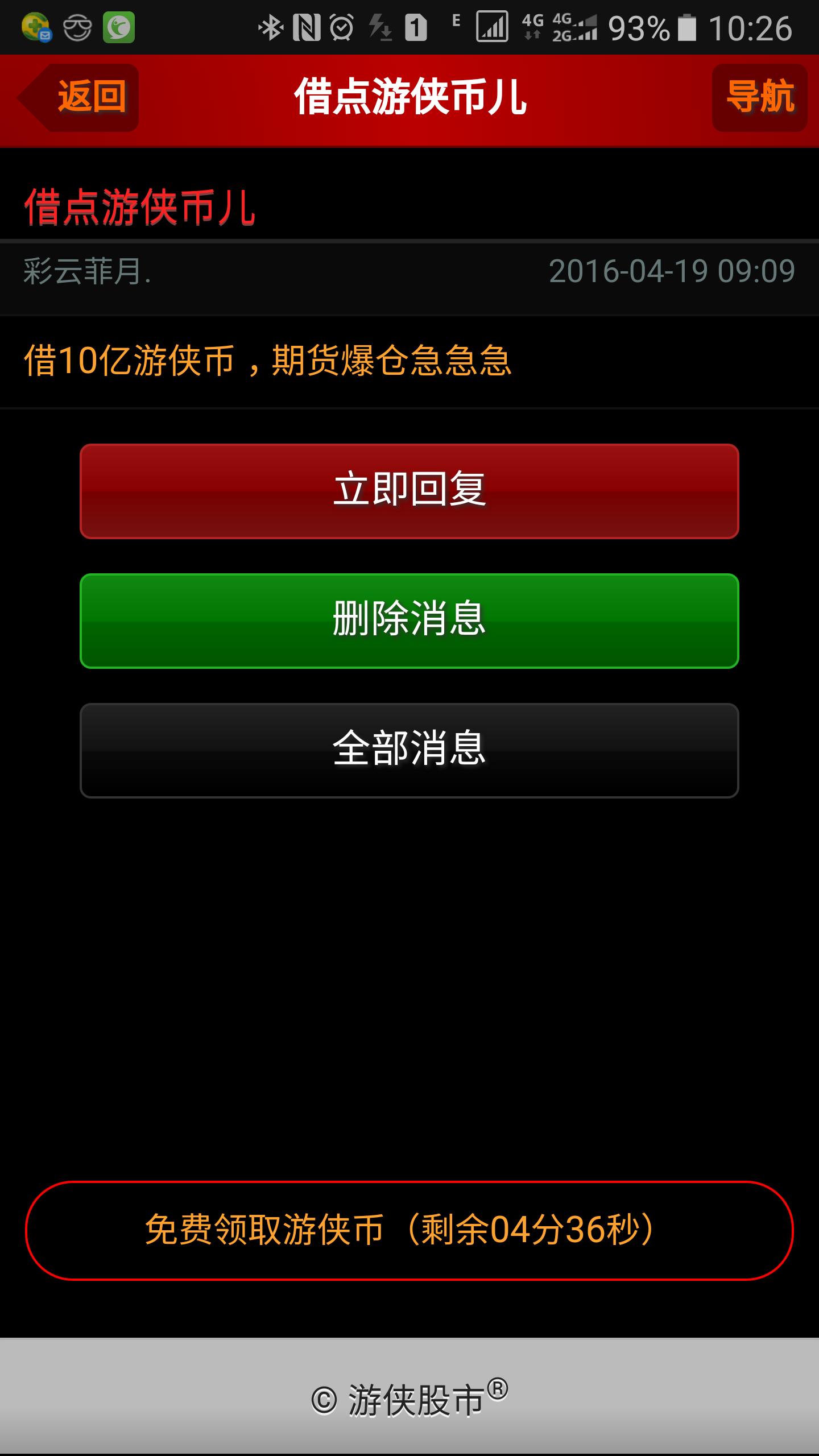
Task: Reply now with 立即回复
Action: (409, 491)
